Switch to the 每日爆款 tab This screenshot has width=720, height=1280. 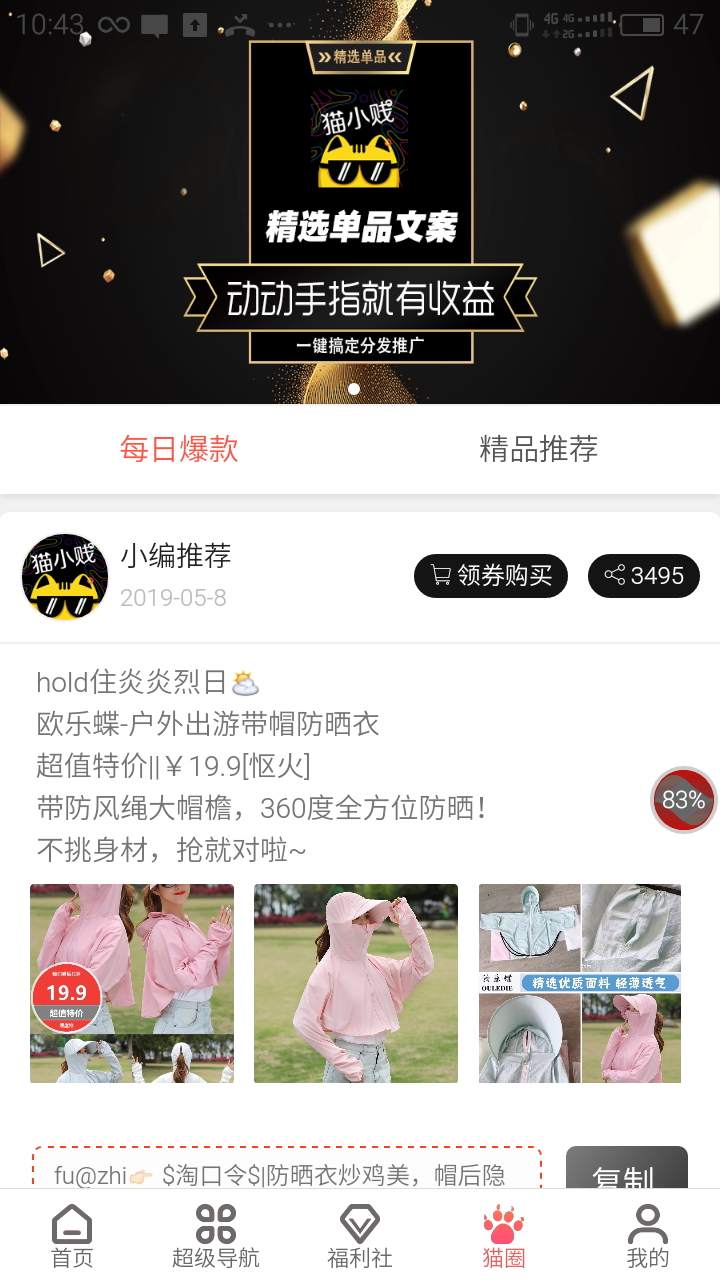click(x=180, y=449)
